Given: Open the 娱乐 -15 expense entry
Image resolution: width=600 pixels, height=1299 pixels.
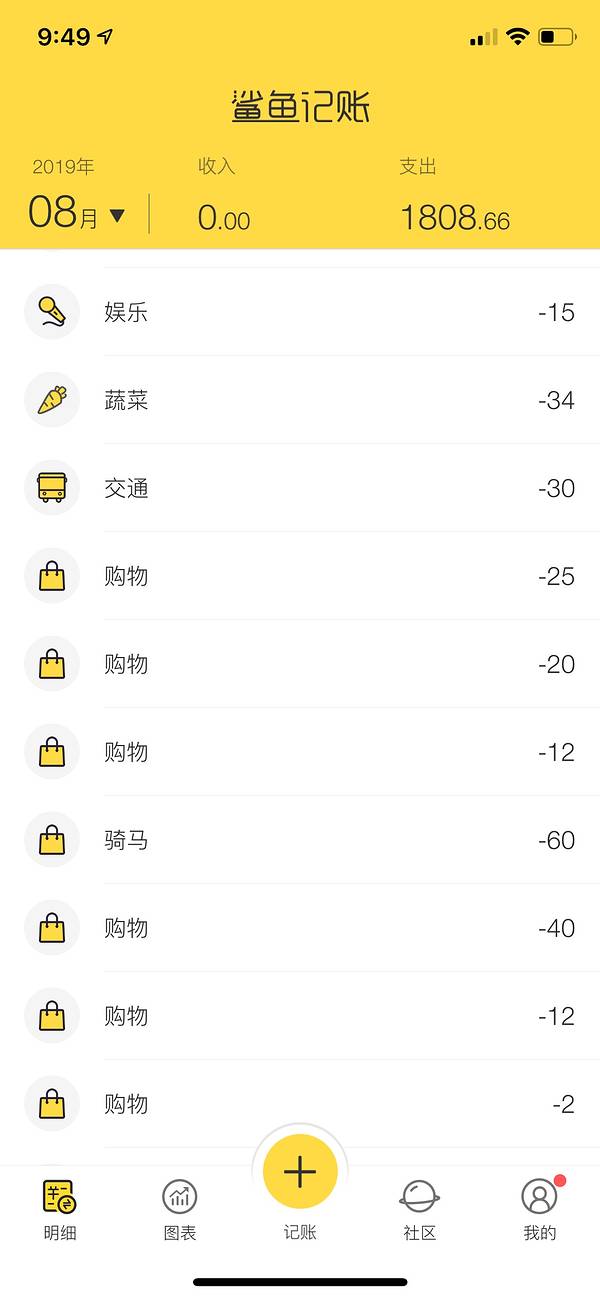Looking at the screenshot, I should [300, 312].
